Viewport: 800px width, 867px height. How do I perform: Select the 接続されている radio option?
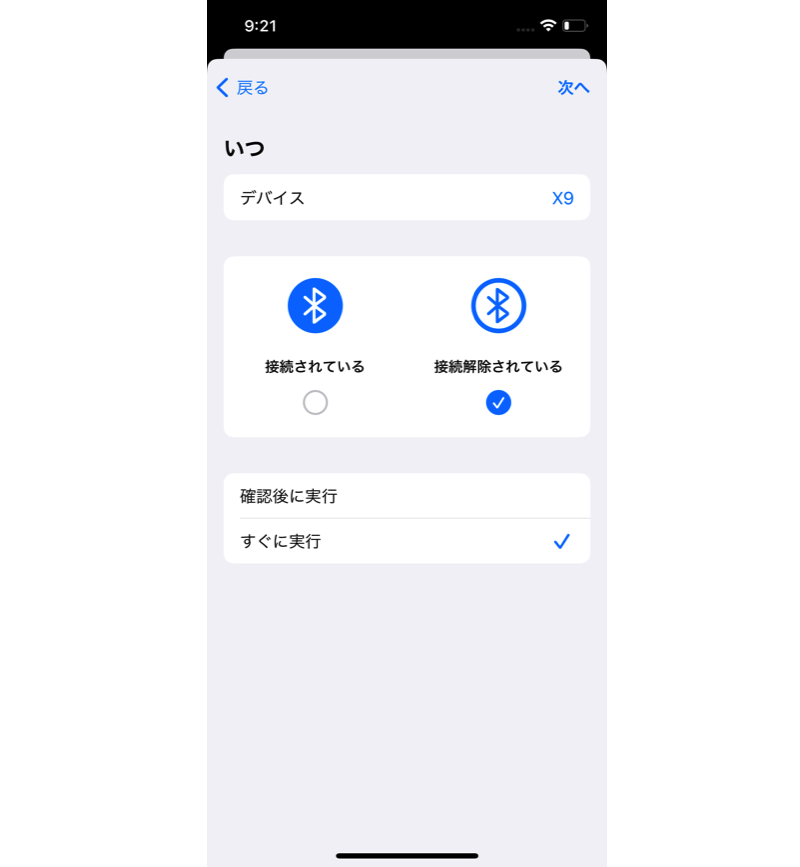tap(315, 402)
